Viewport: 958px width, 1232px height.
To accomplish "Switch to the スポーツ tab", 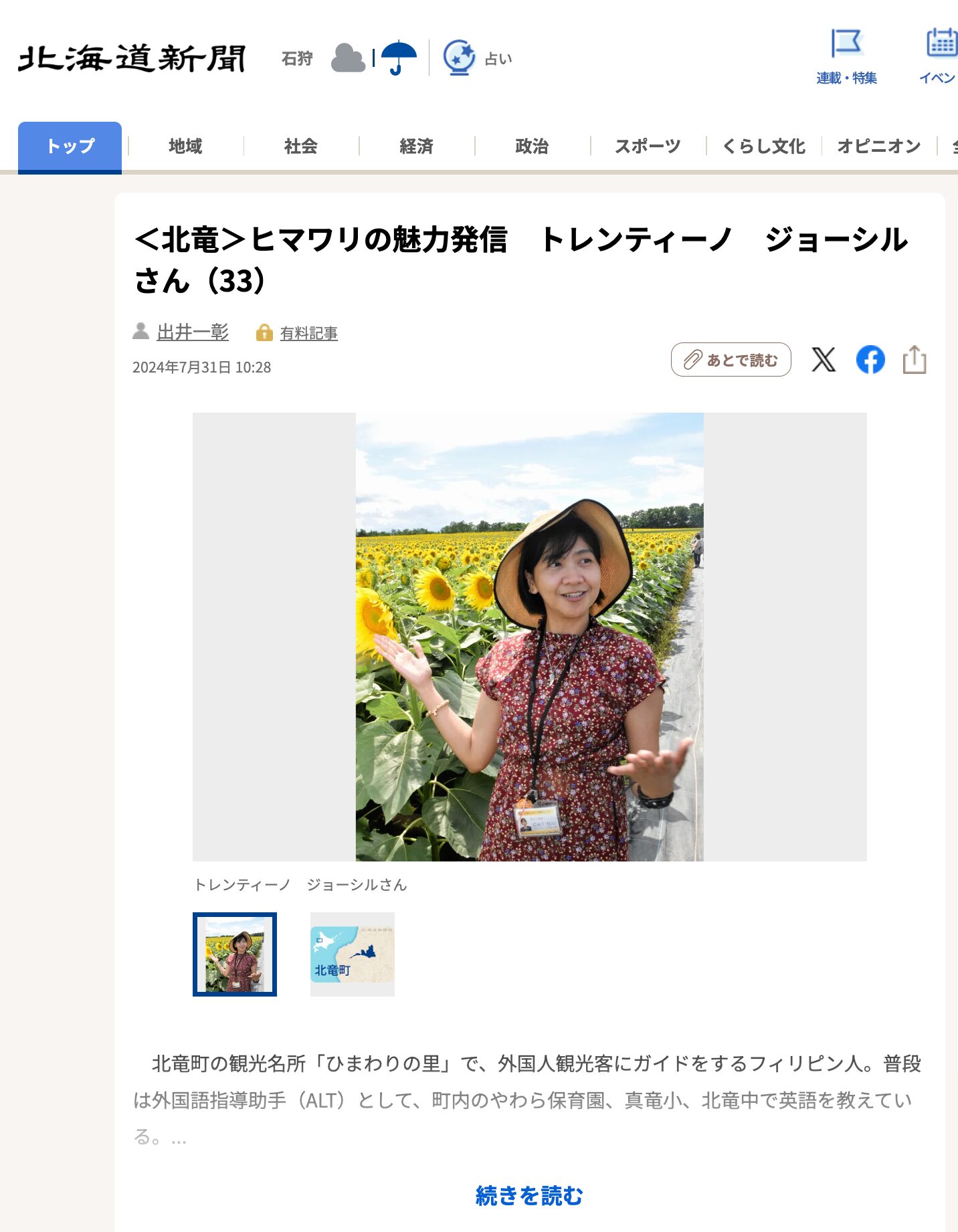I will [x=646, y=146].
